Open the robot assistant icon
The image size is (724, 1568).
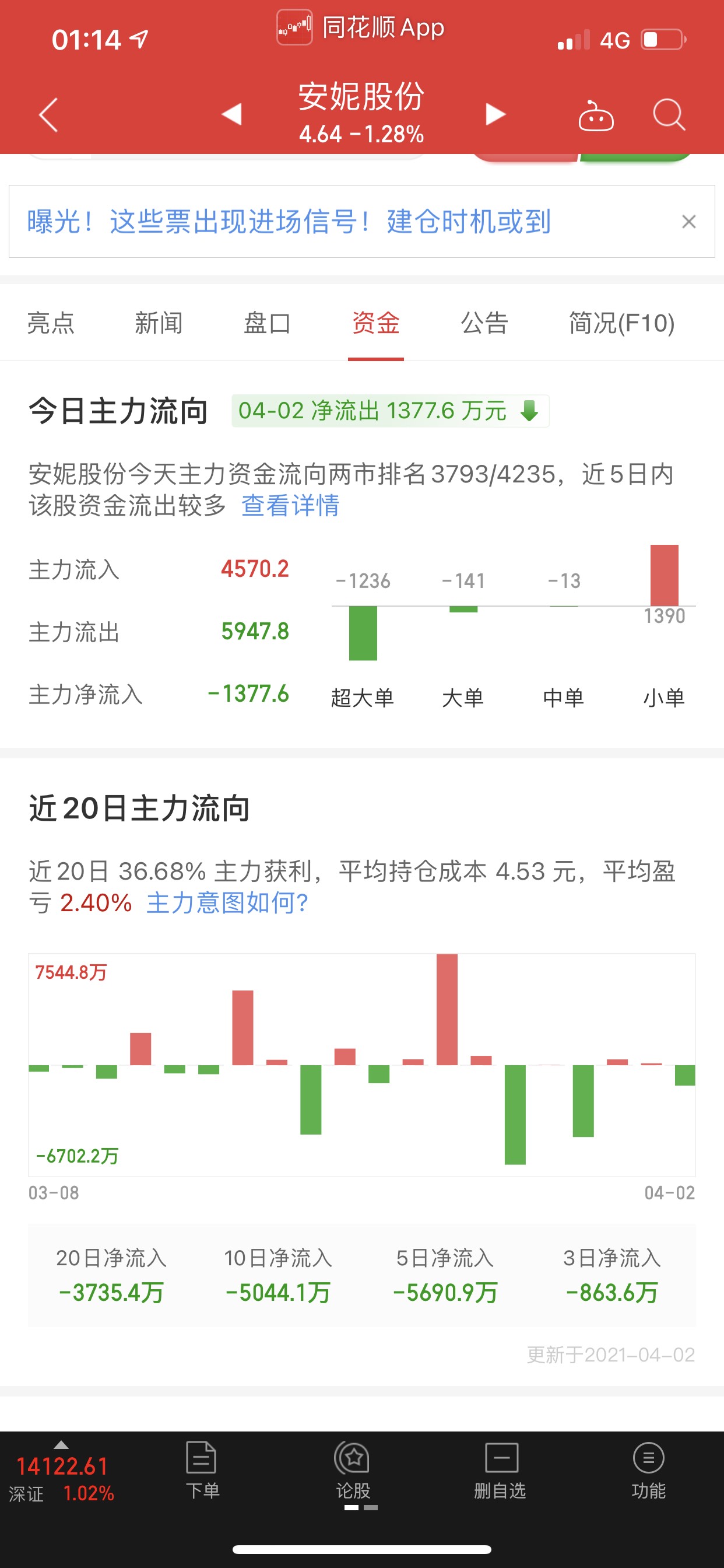pyautogui.click(x=596, y=115)
